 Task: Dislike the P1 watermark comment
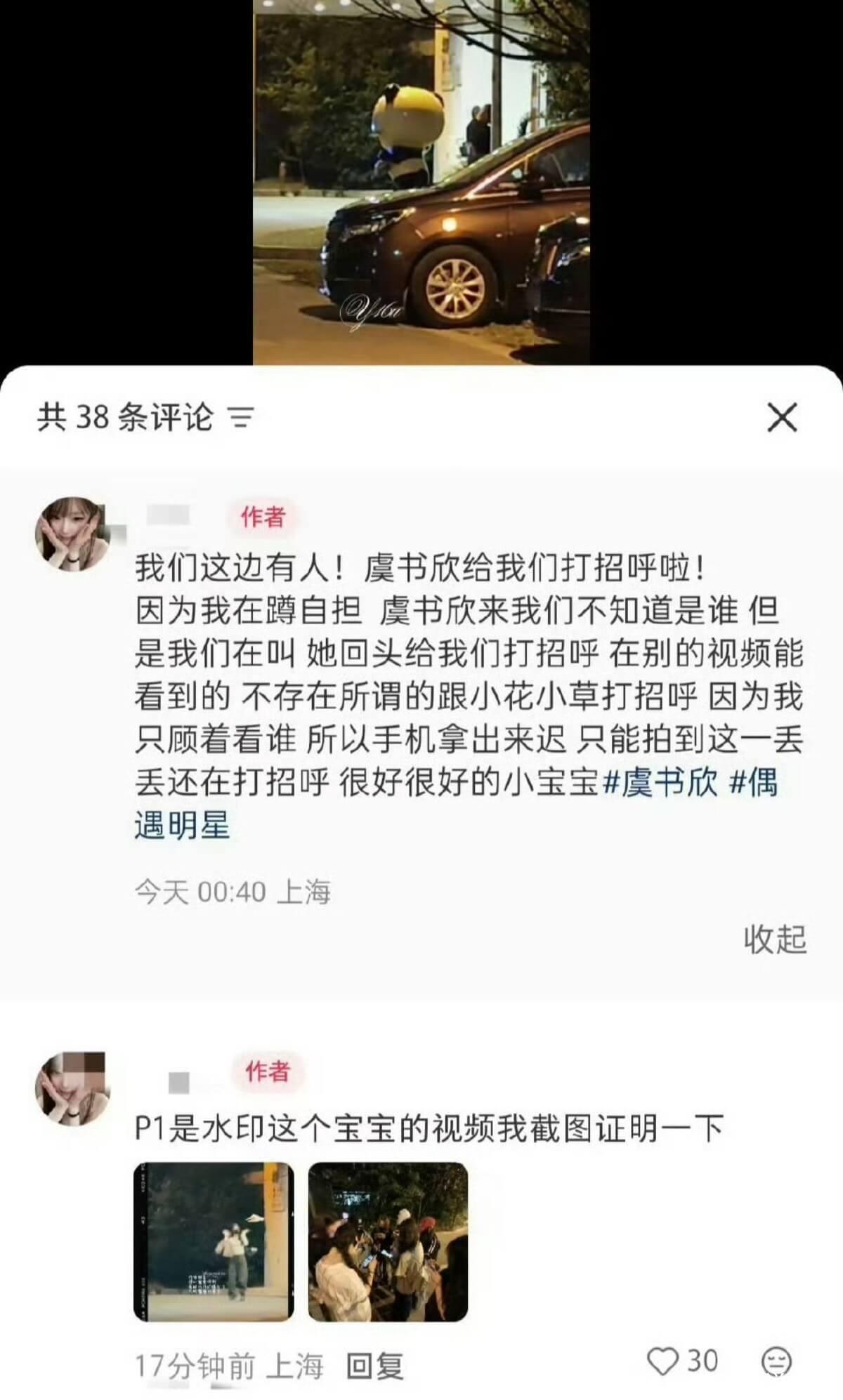click(x=776, y=1363)
